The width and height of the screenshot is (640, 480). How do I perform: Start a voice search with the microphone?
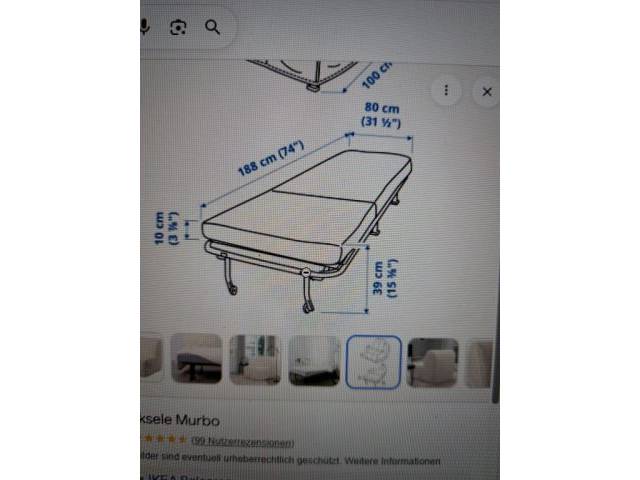(x=145, y=27)
